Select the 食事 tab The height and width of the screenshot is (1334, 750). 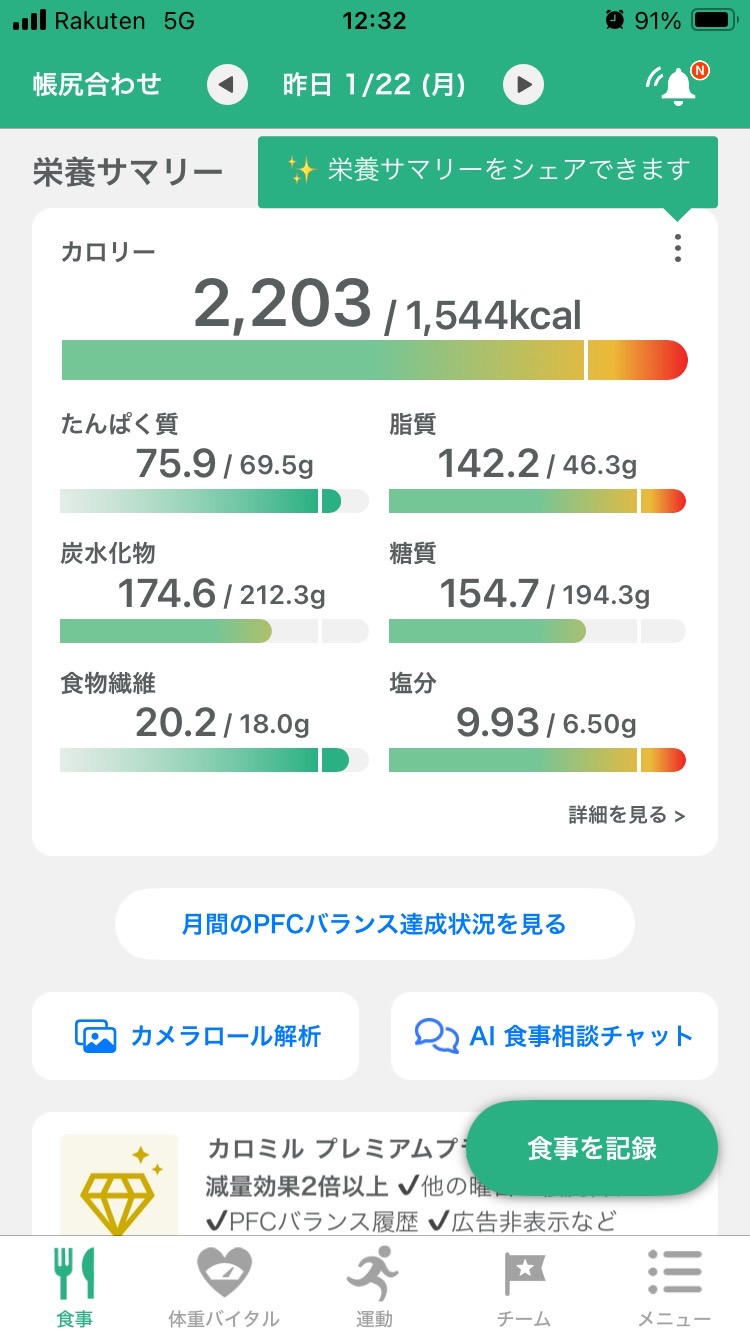(75, 1288)
